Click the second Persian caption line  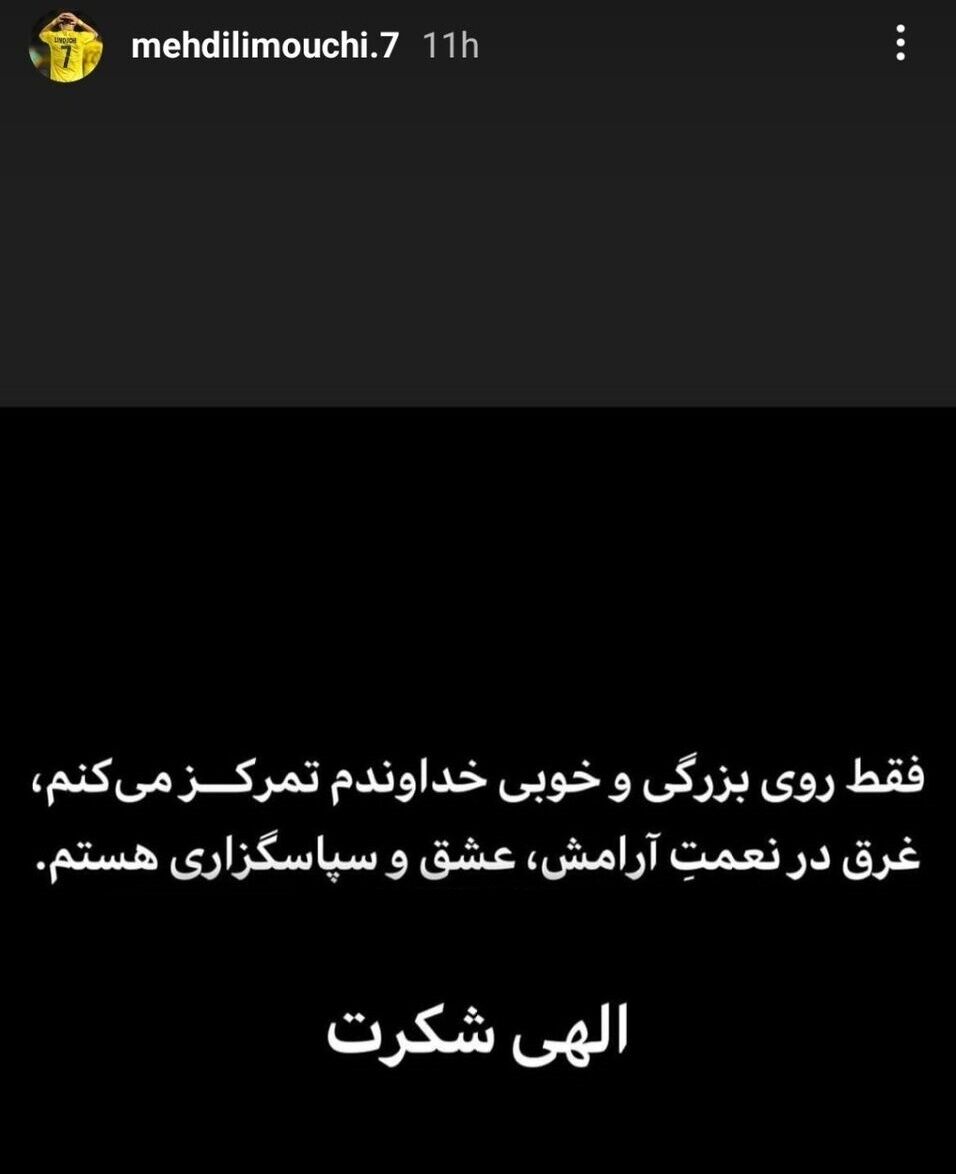[478, 855]
